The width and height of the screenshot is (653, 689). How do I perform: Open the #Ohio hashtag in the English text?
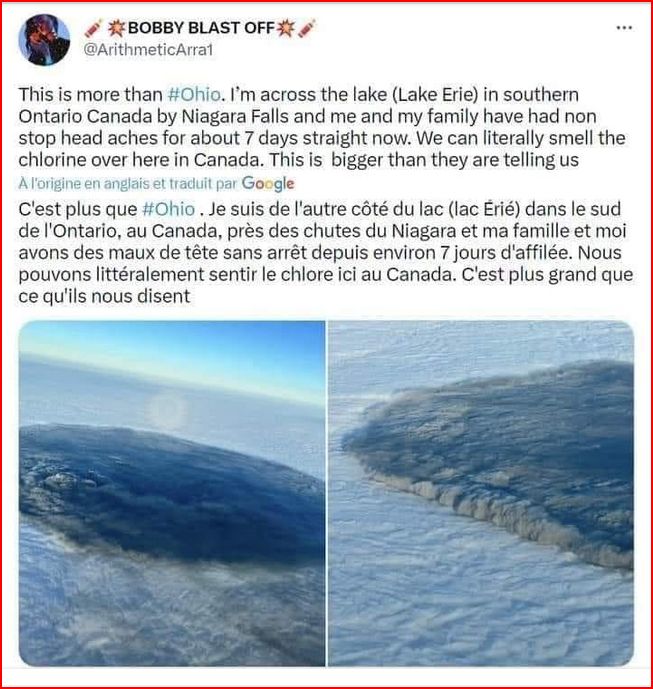tap(189, 94)
